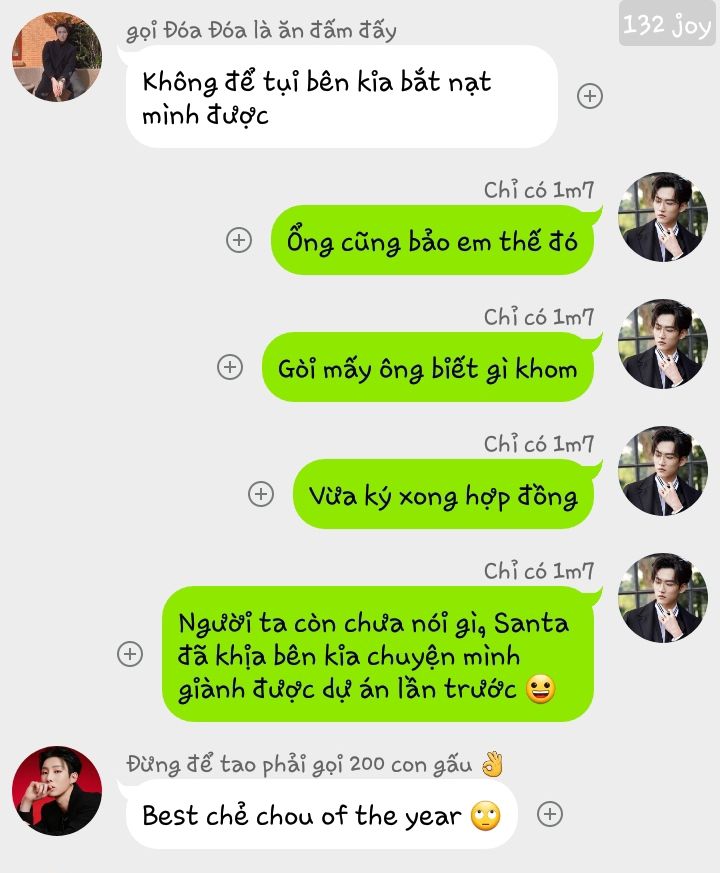720x873 pixels.
Task: Open profile of "Đừng để tao phải gọi 200 con gấu"
Action: pos(56,790)
